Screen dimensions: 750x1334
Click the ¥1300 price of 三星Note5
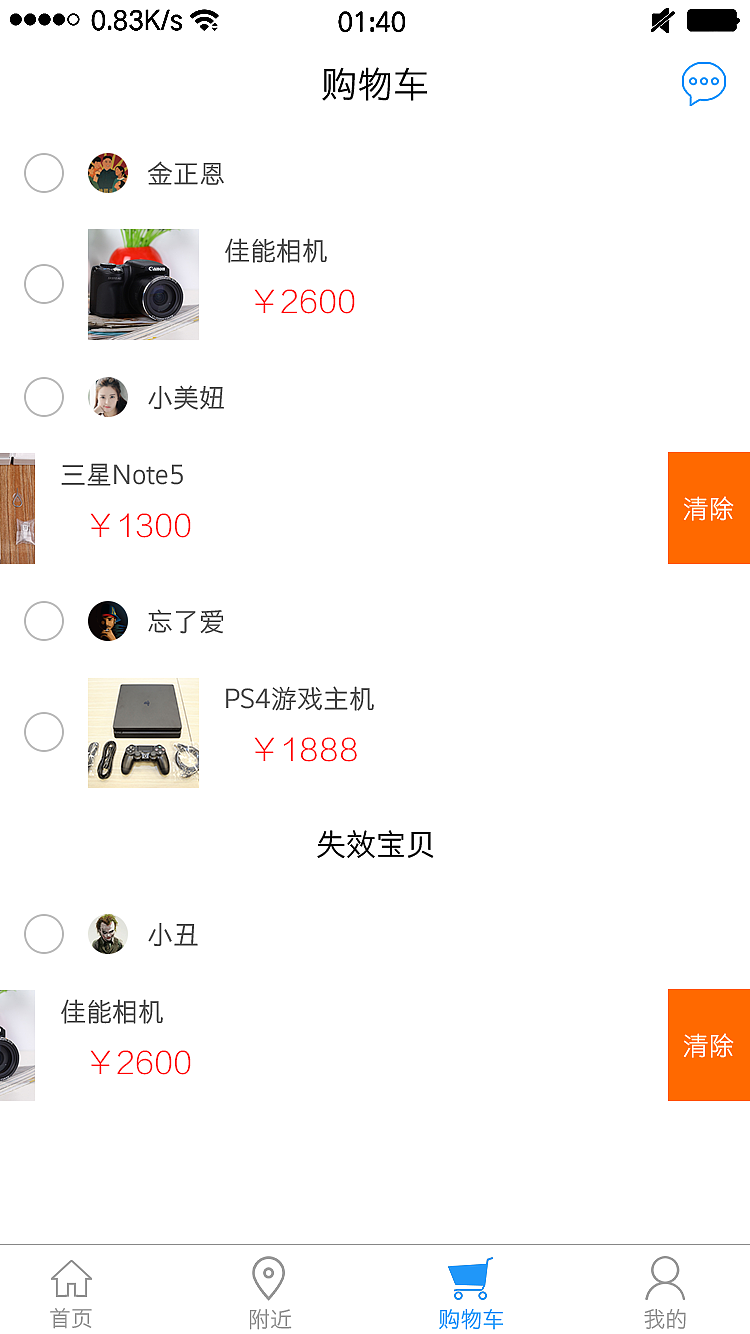coord(140,525)
